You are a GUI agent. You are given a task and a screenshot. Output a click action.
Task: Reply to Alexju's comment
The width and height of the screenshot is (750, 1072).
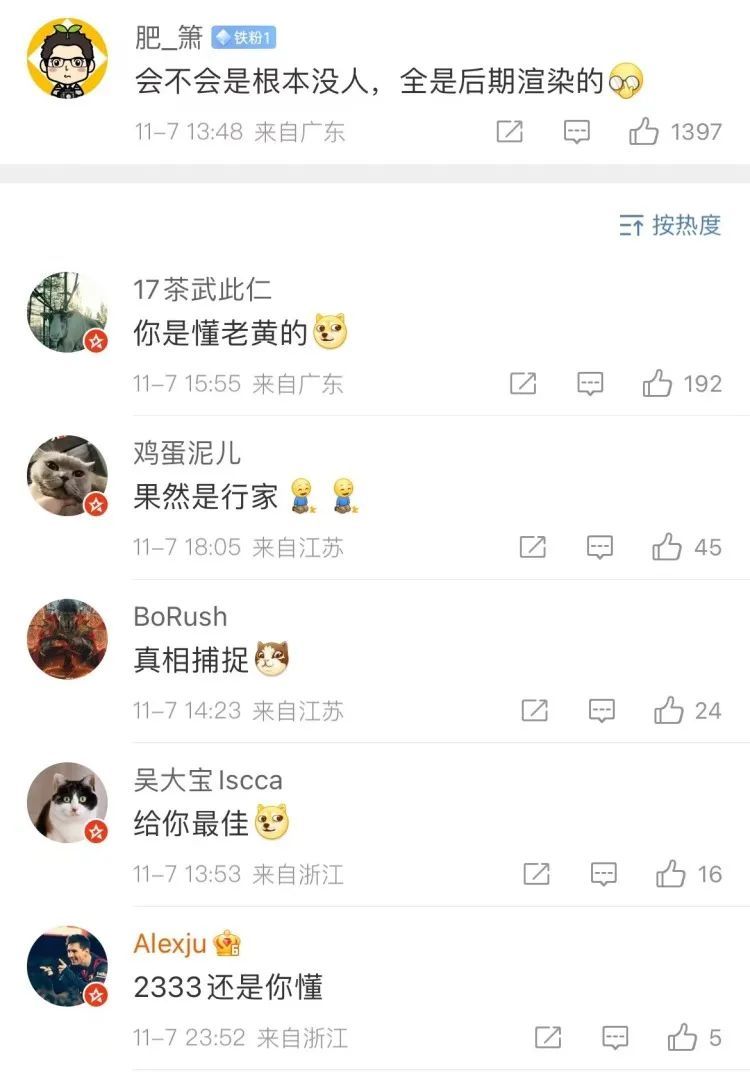[615, 1038]
